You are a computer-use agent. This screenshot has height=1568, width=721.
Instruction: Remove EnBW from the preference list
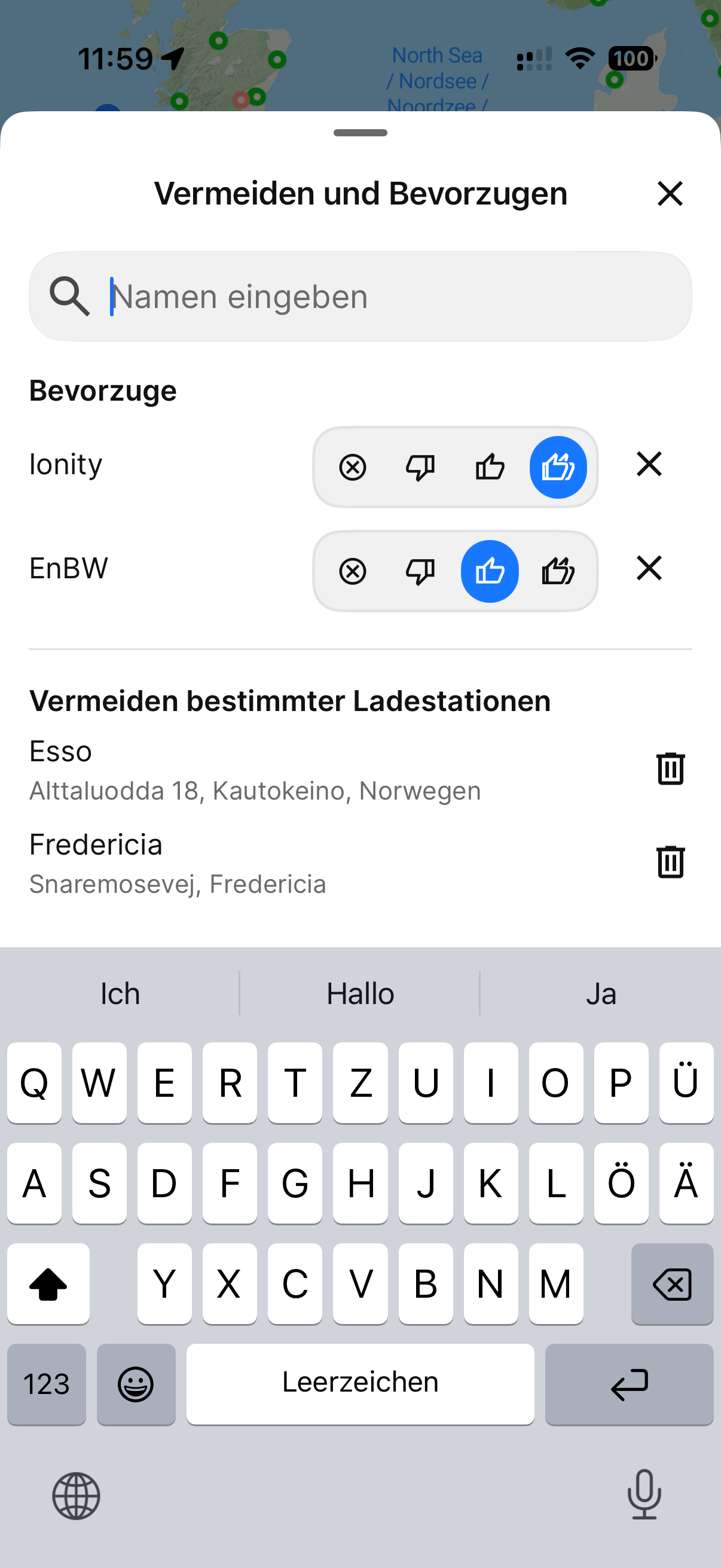(x=649, y=569)
